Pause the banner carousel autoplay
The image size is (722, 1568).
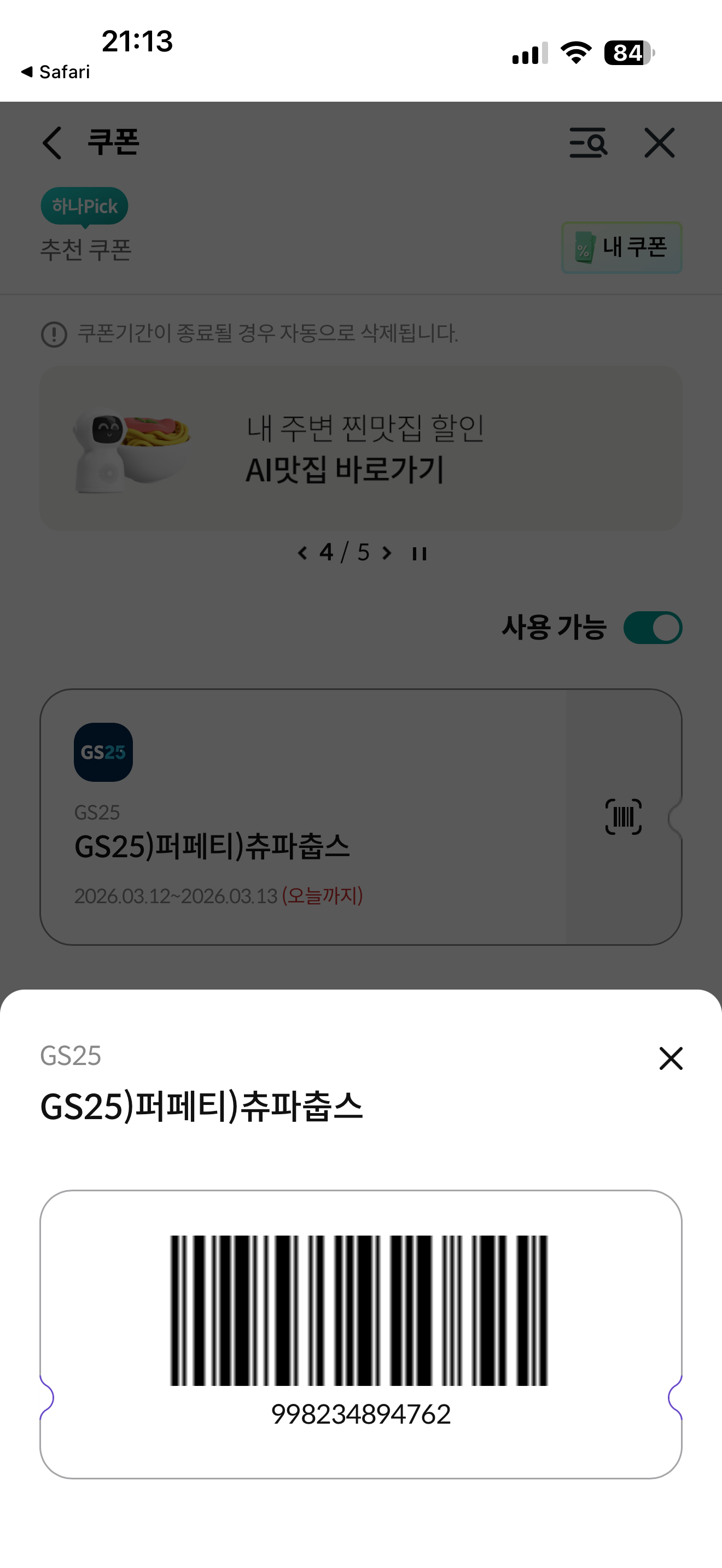419,553
